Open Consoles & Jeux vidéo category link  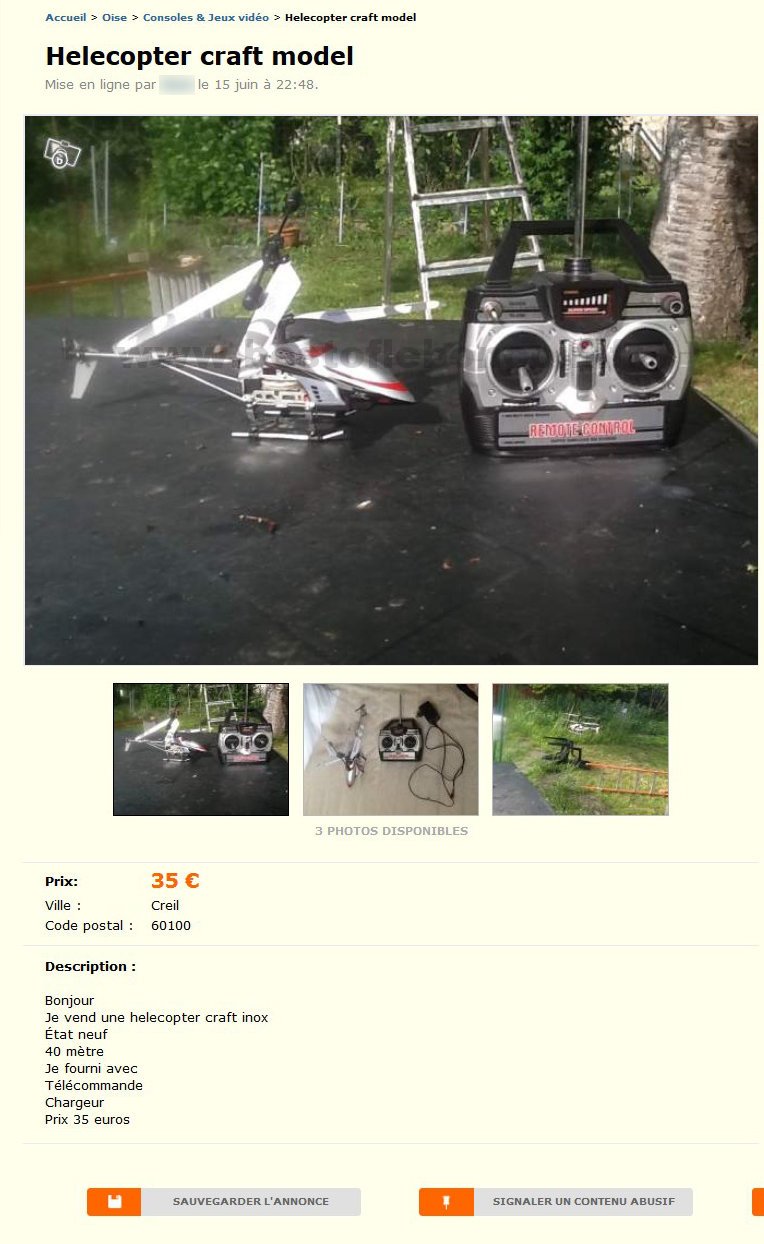point(205,18)
